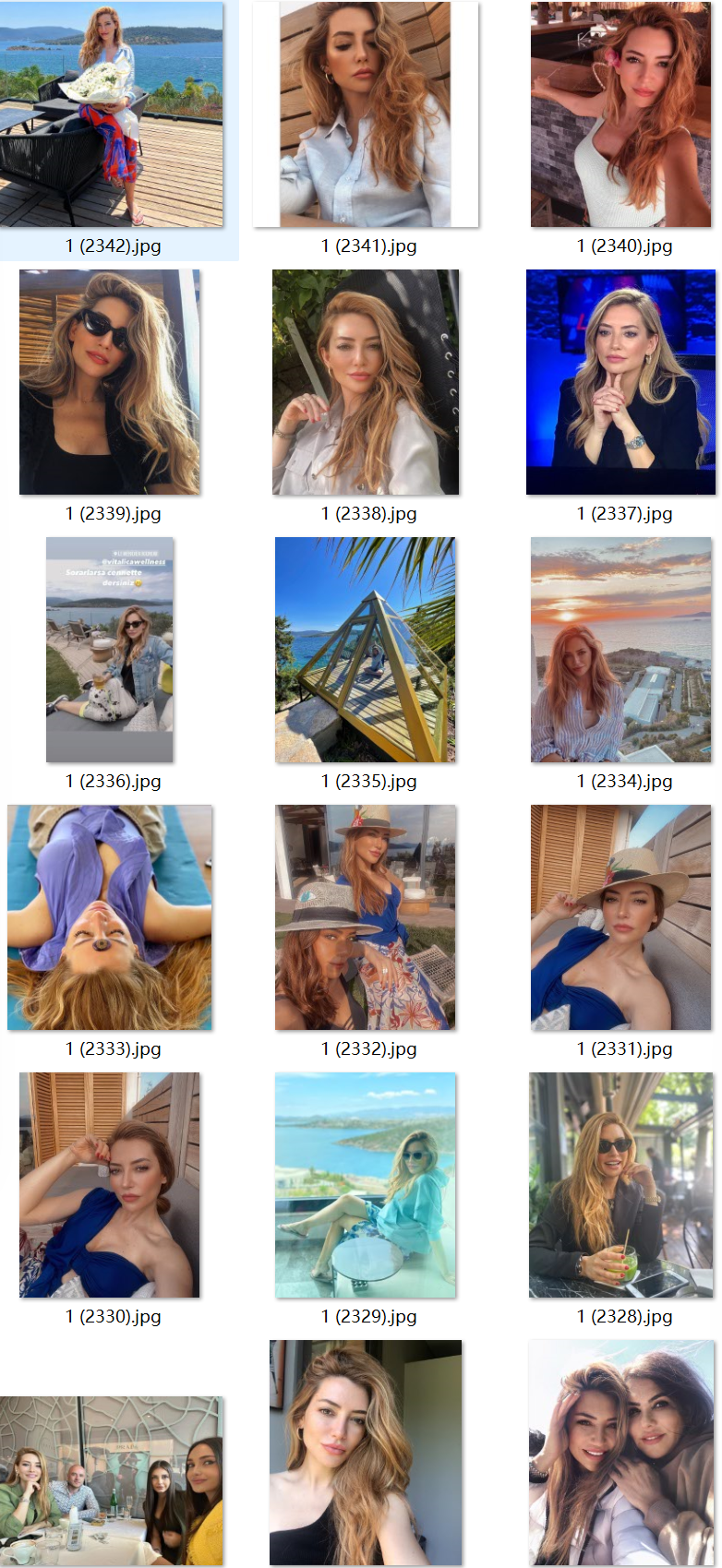This screenshot has height=1568, width=722.
Task: Select image 1 (2329).jpg
Action: [x=366, y=1185]
